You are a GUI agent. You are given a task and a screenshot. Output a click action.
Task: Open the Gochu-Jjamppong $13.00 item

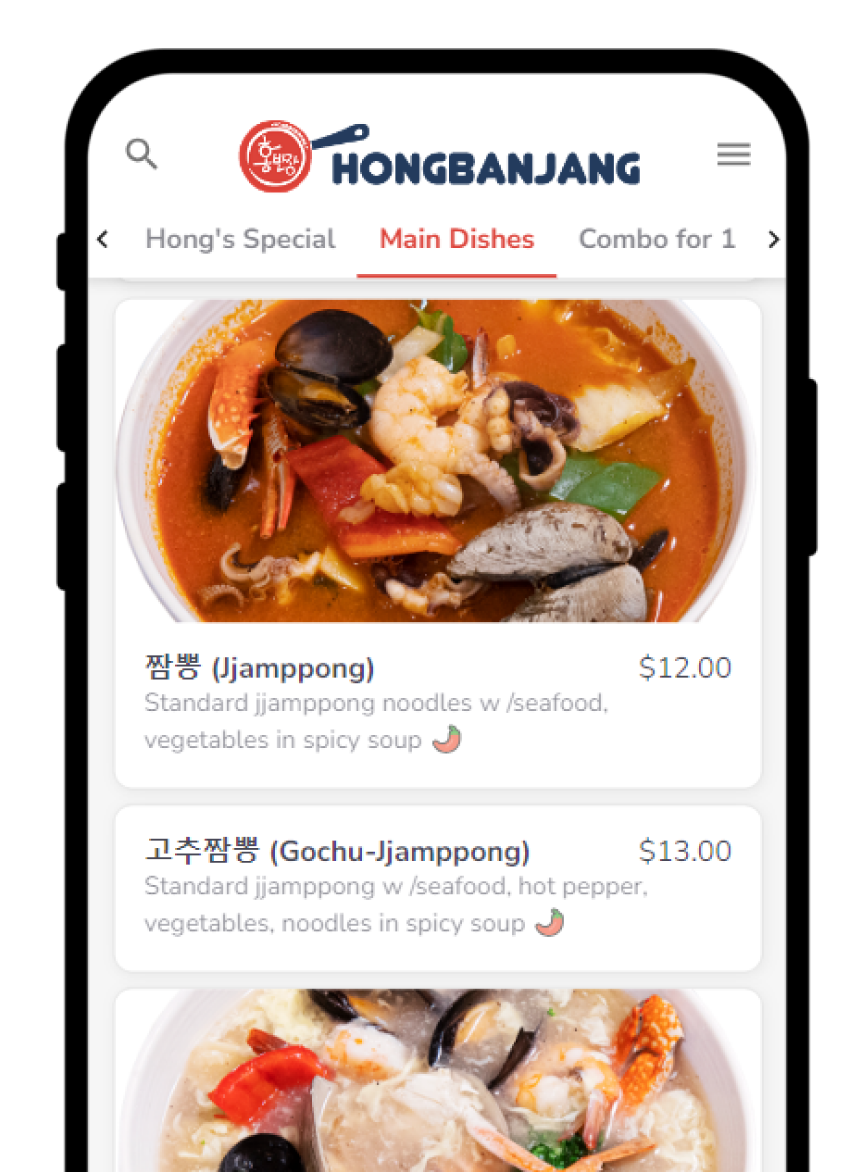[x=438, y=887]
